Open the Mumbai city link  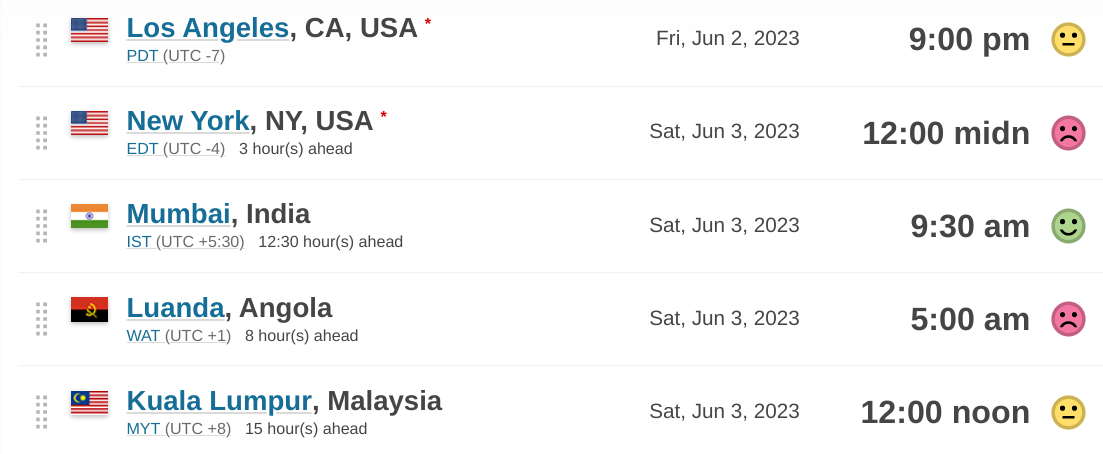(178, 214)
